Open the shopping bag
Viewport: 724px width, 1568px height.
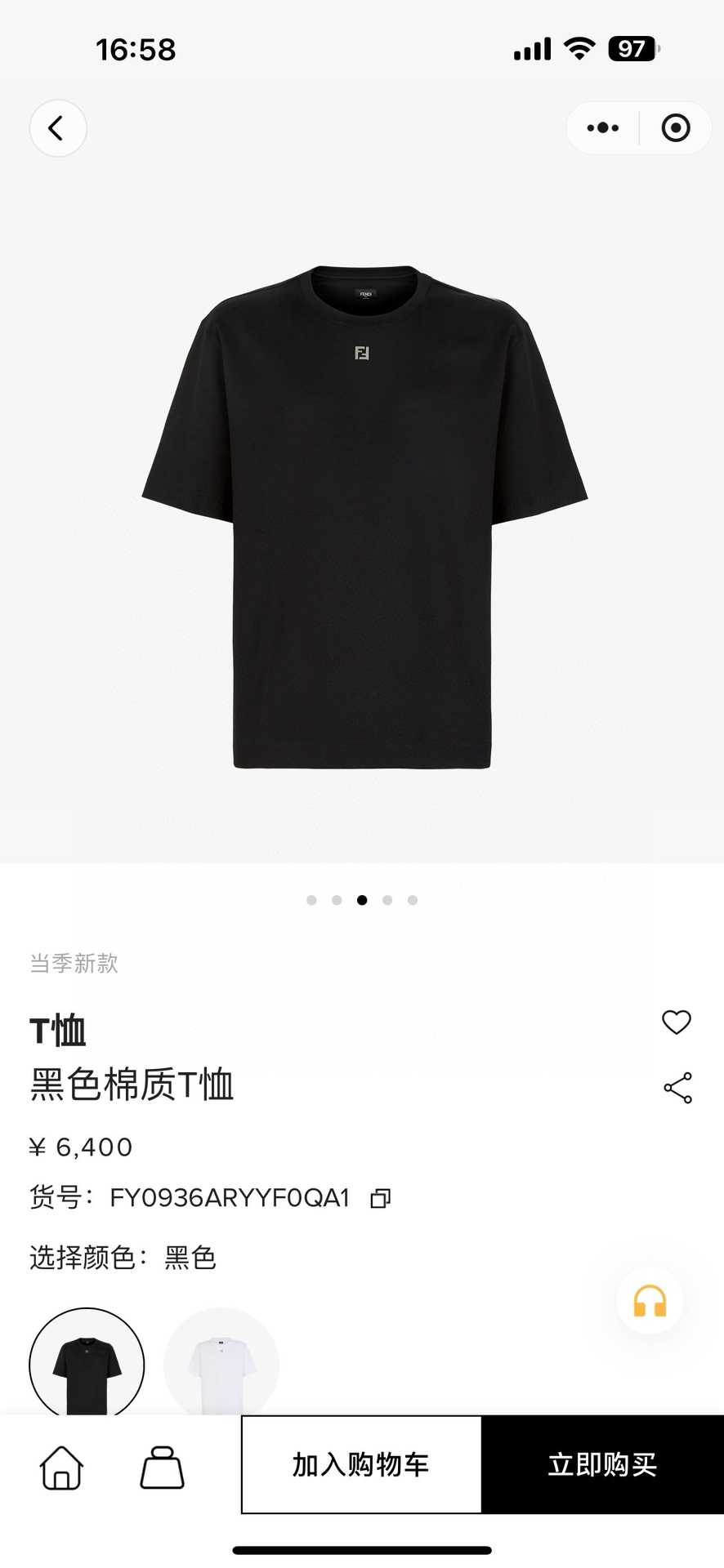162,1467
